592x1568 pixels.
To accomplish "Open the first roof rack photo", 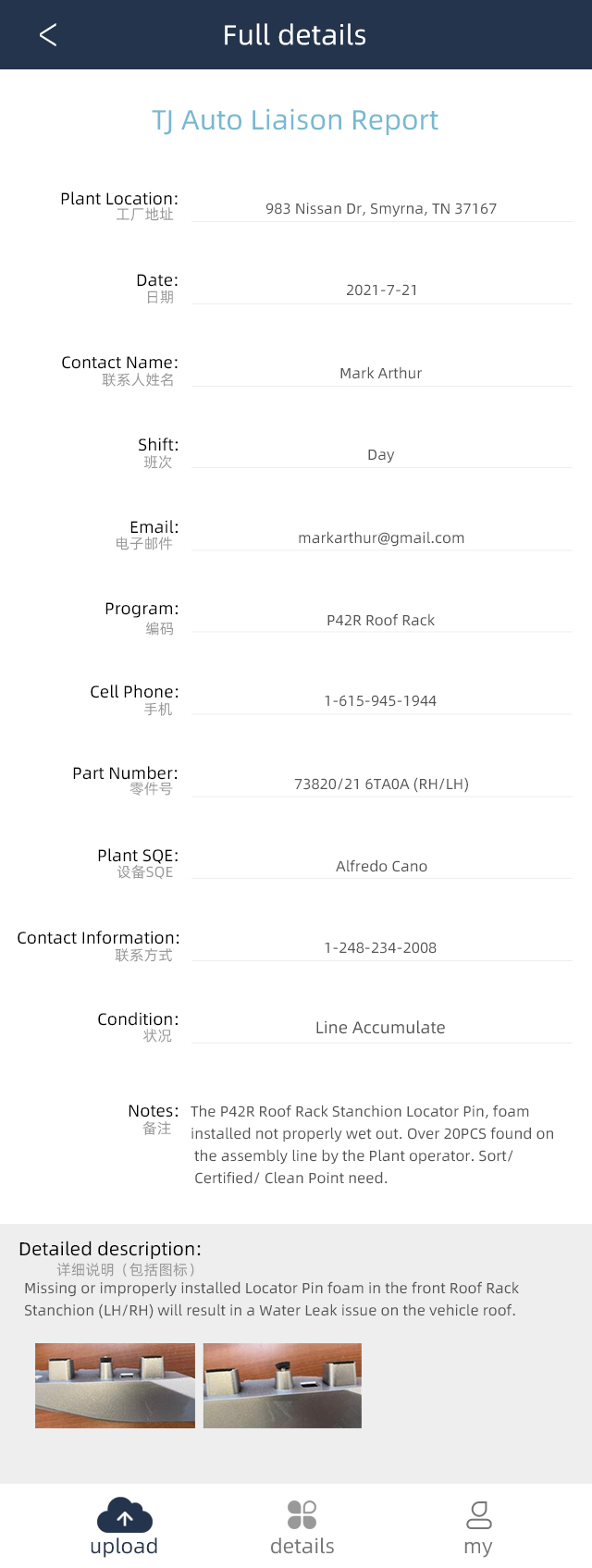I will [115, 1385].
